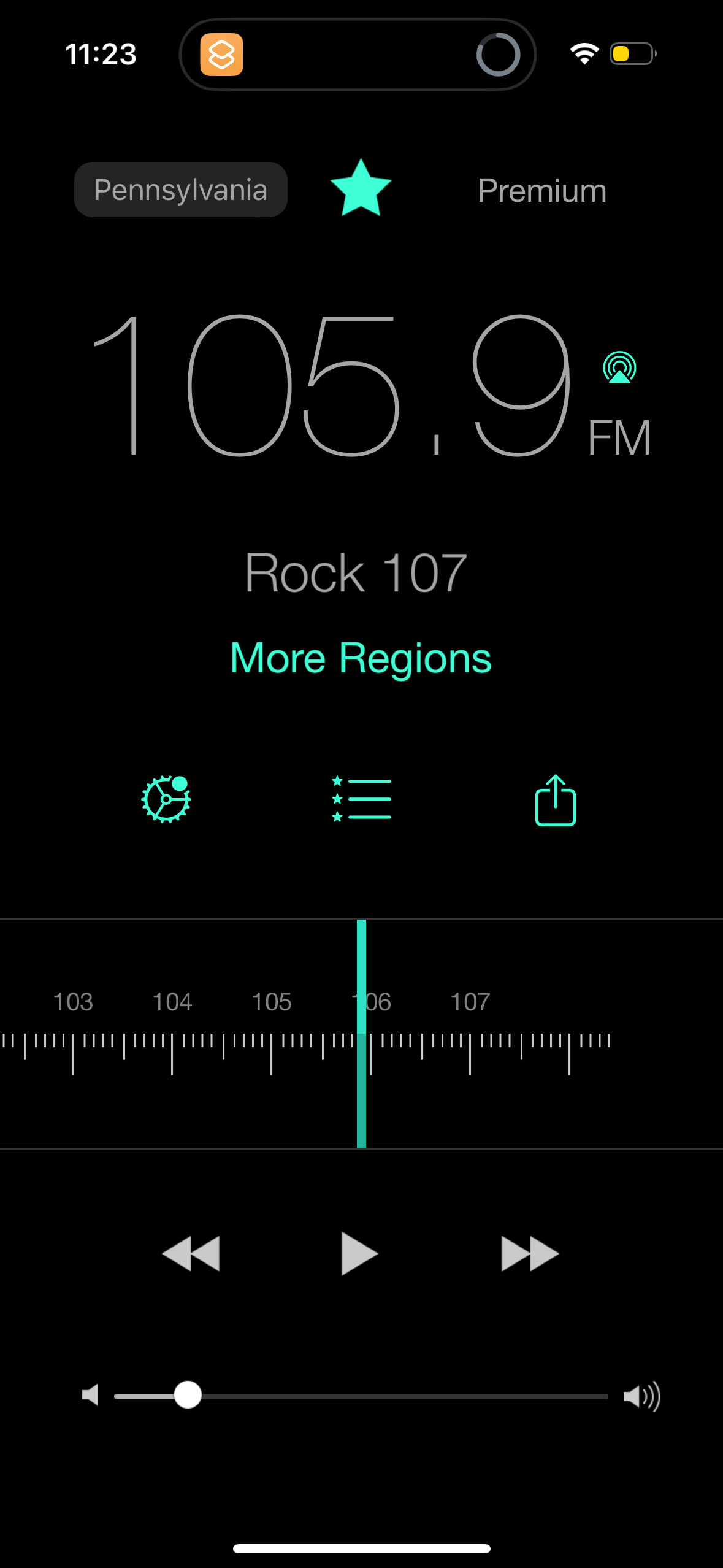Open the favorite stations list icon
723x1568 pixels.
point(361,799)
